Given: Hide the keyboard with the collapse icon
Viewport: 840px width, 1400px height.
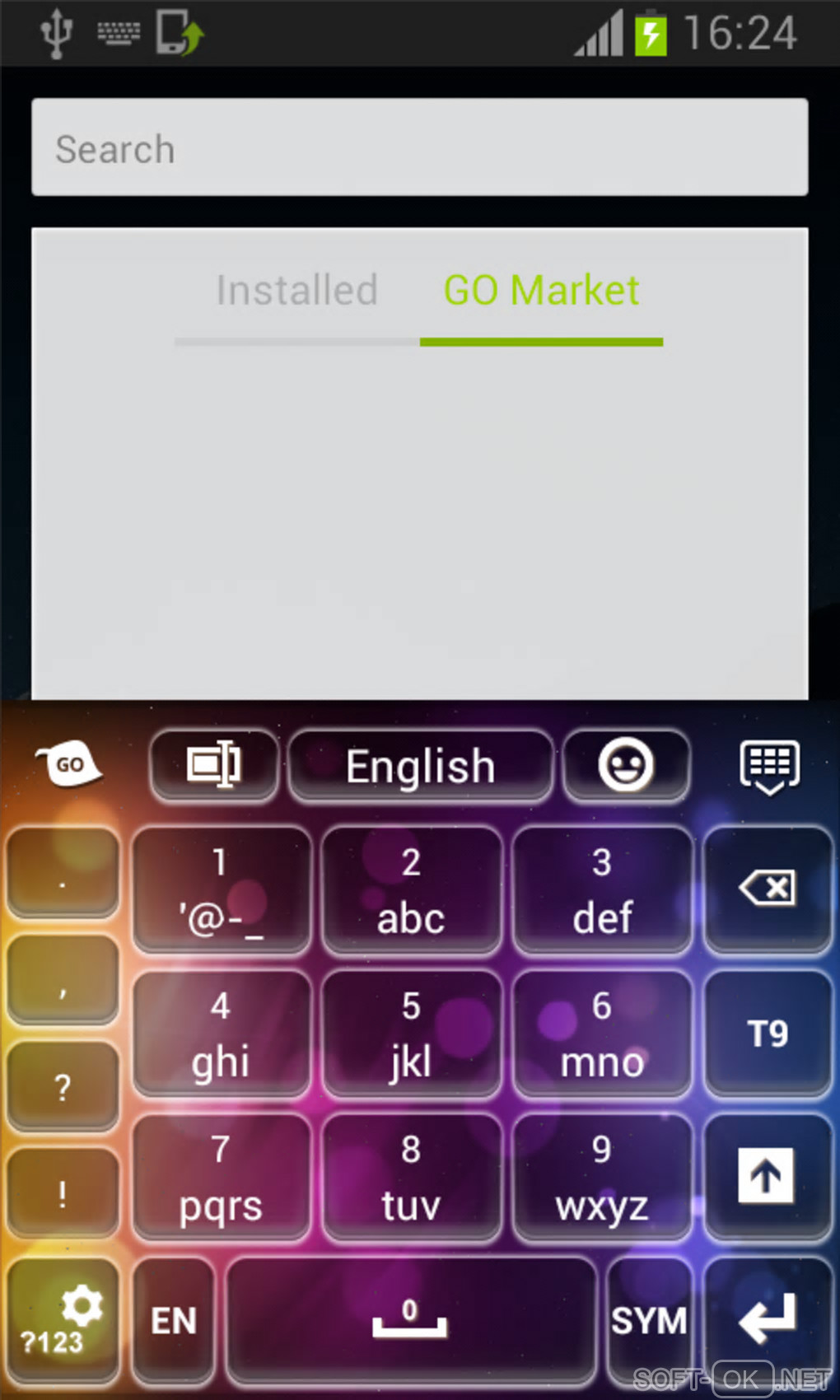Looking at the screenshot, I should click(769, 766).
